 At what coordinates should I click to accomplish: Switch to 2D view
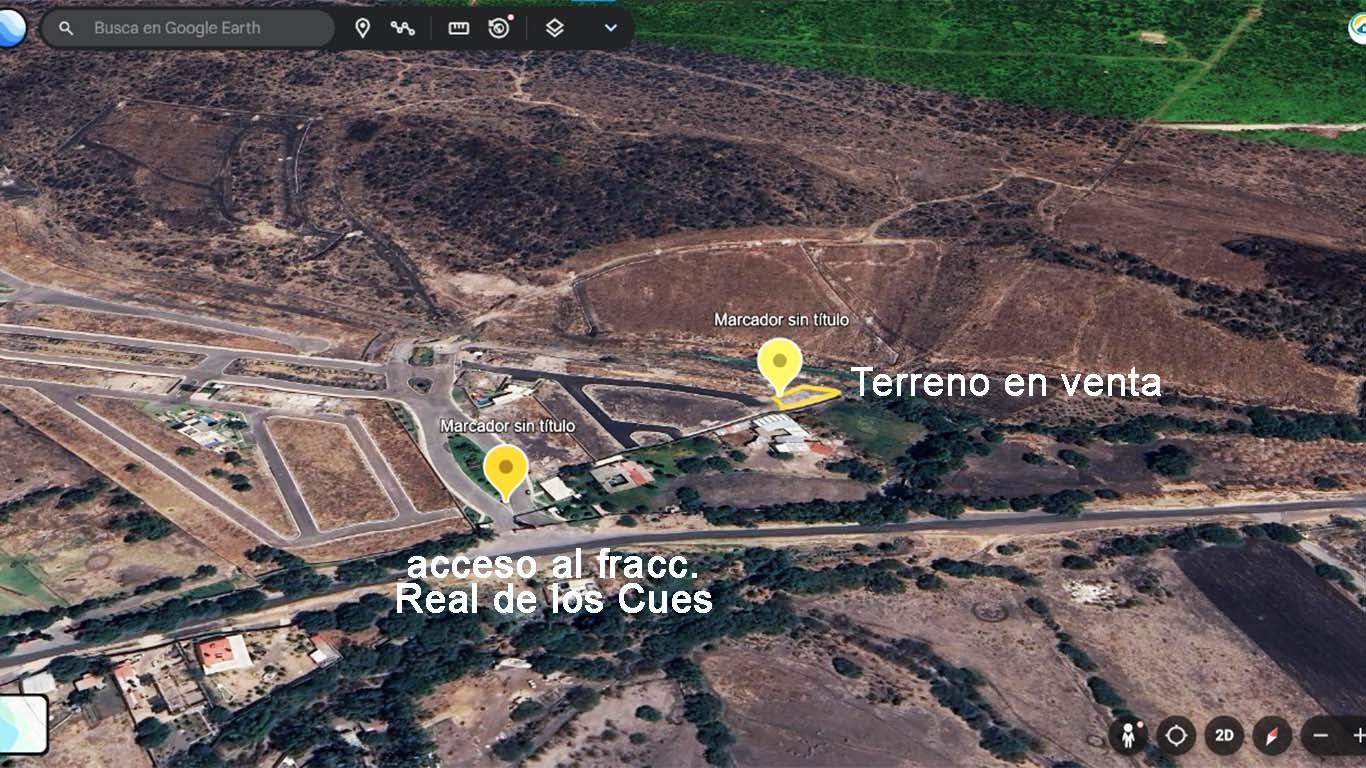click(x=1224, y=736)
